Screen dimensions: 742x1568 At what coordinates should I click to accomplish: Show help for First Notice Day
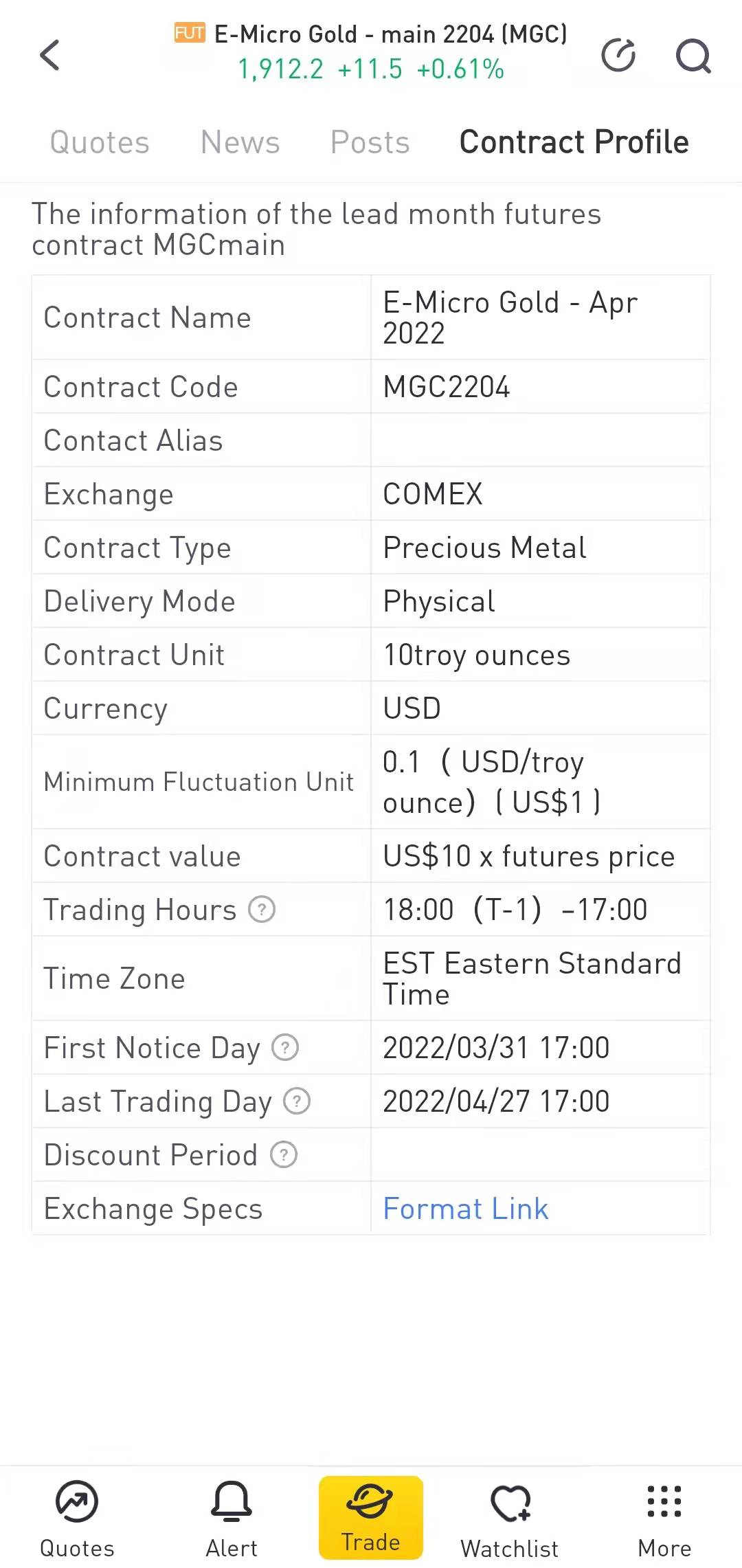[285, 1047]
